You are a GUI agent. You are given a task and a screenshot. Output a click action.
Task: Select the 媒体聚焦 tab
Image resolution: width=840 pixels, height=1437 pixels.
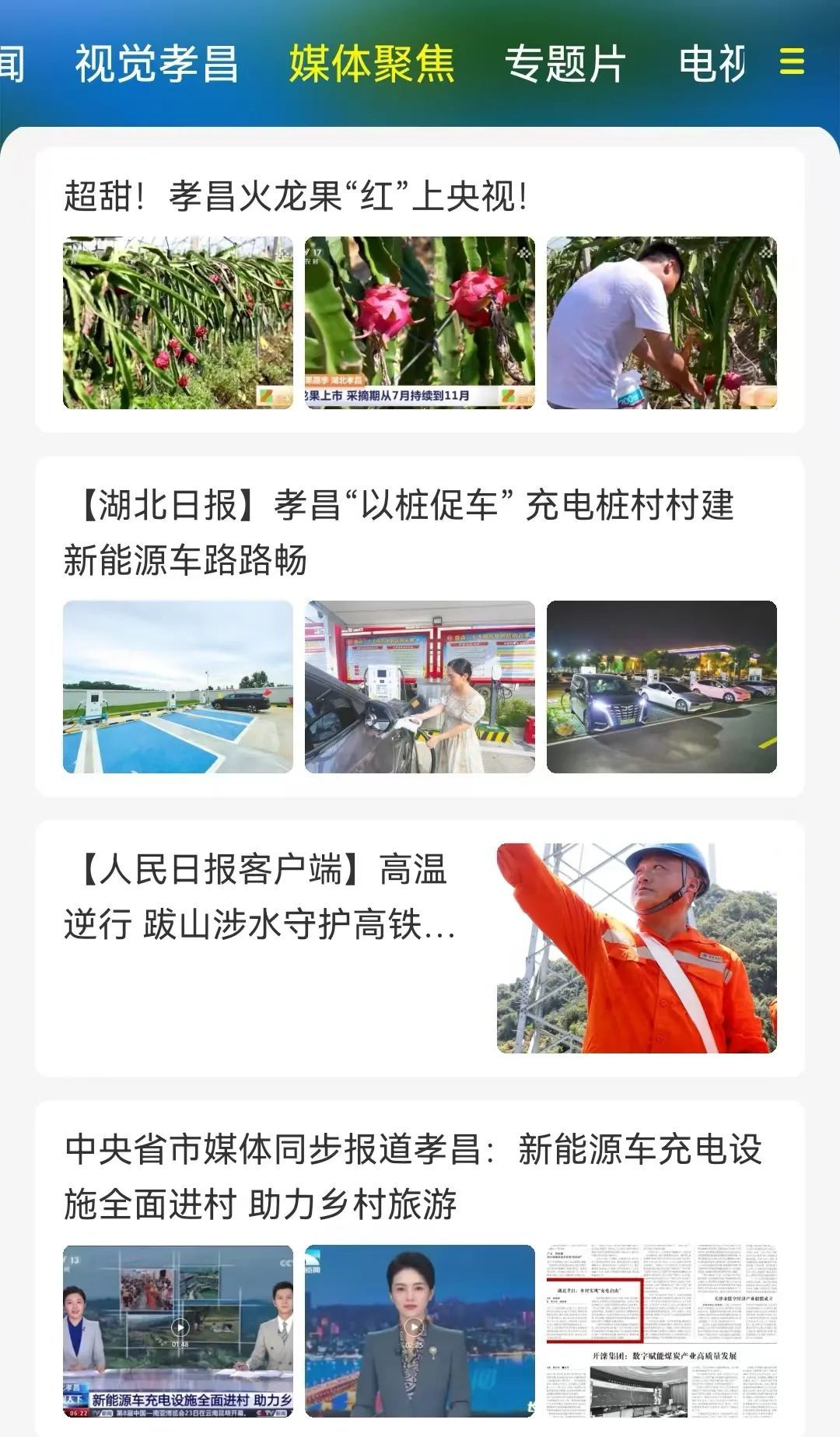[372, 63]
